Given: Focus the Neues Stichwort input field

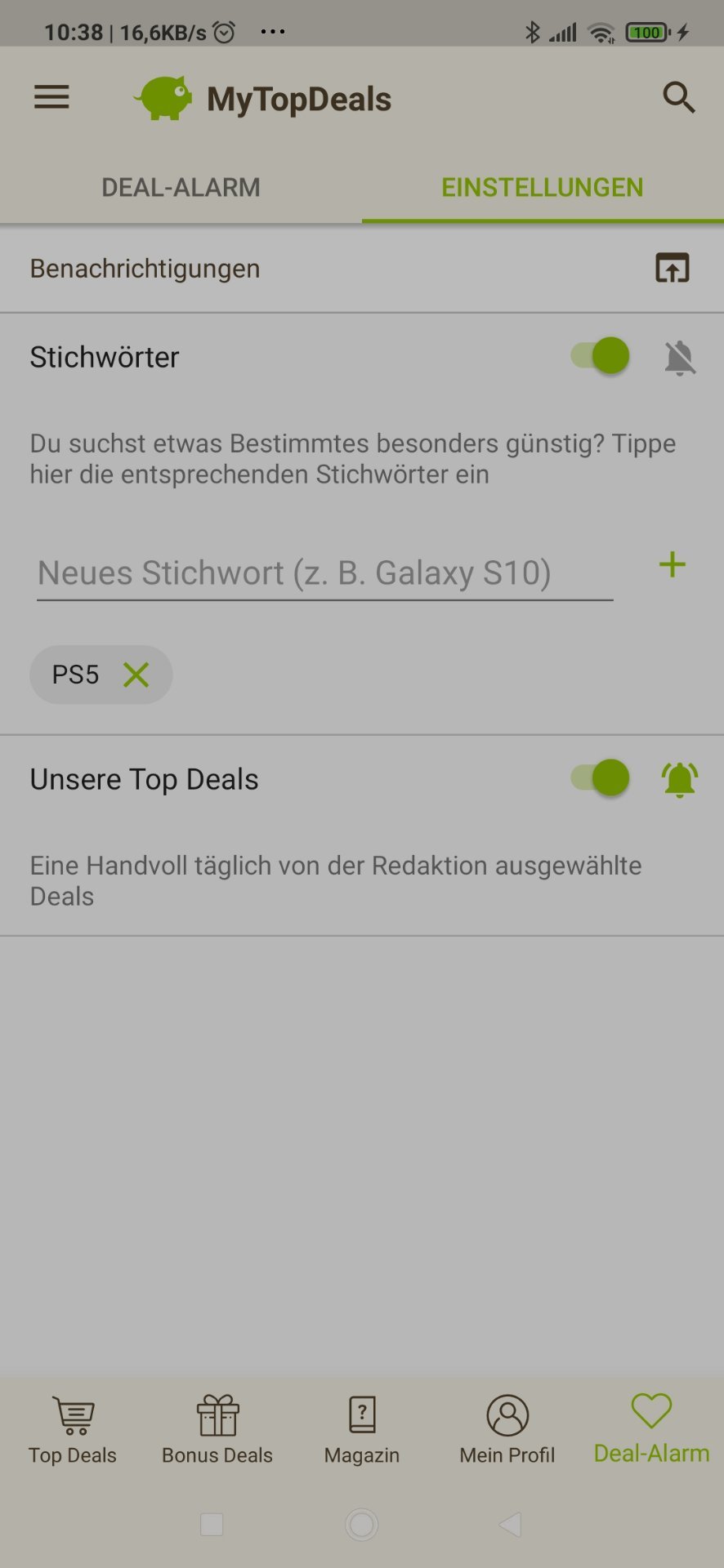Looking at the screenshot, I should pos(324,573).
